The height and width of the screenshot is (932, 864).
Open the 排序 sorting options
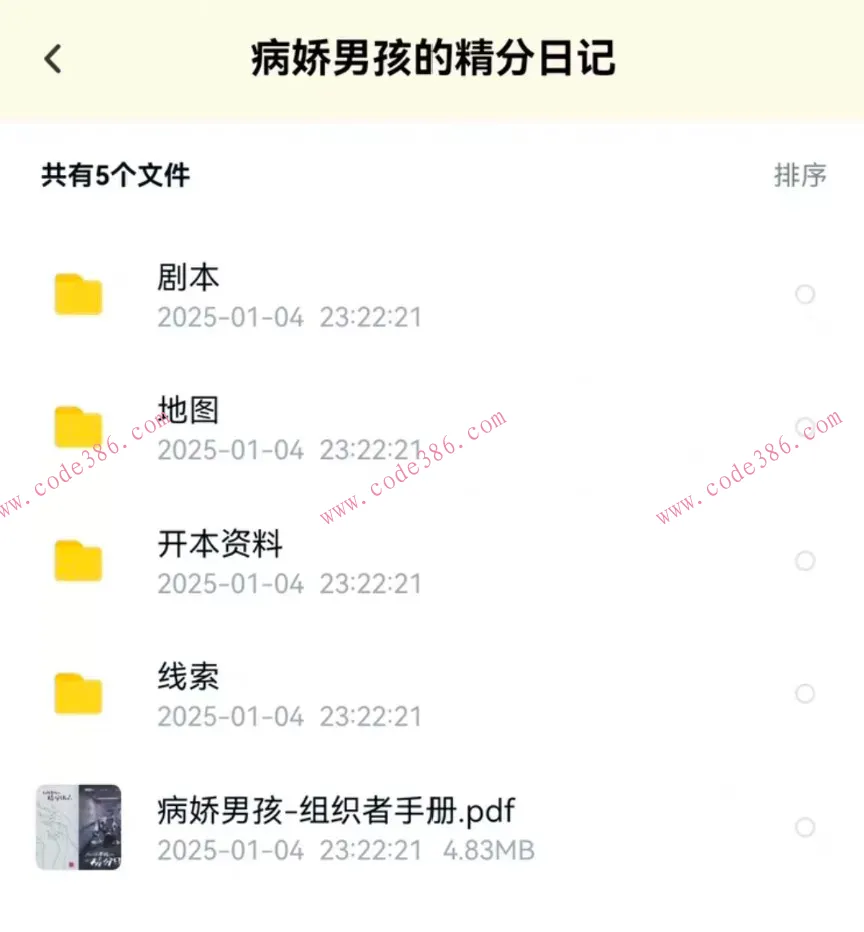pyautogui.click(x=800, y=176)
